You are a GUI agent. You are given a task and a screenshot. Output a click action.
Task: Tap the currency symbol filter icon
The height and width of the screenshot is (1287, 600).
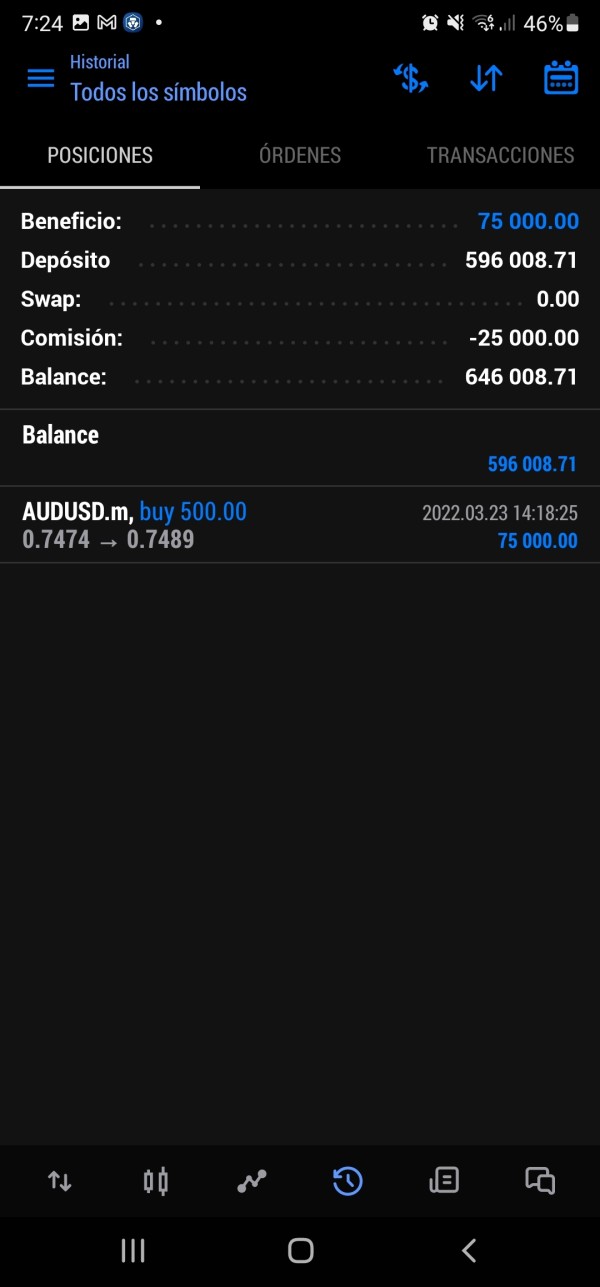(411, 78)
